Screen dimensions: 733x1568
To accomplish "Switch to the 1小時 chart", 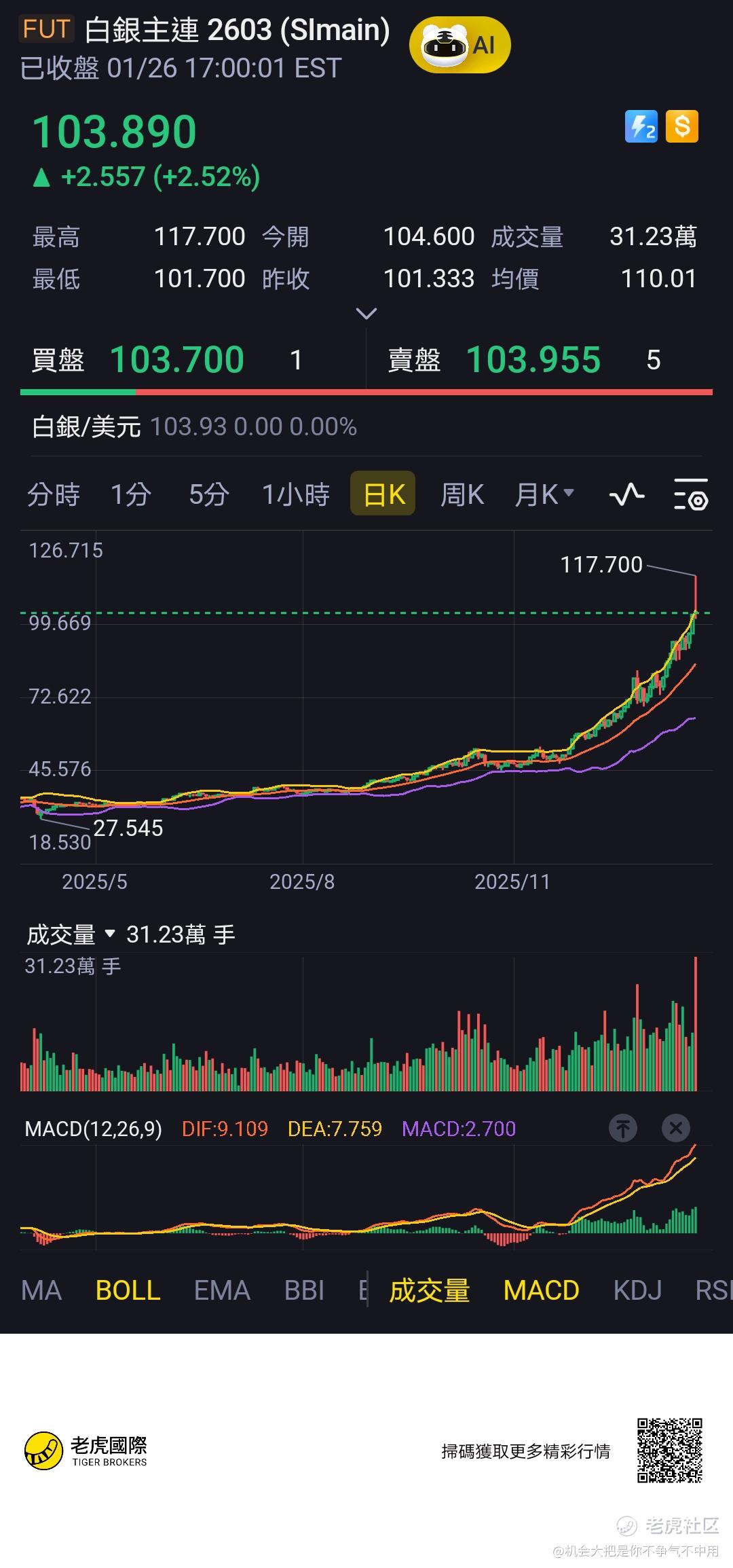I will (x=296, y=494).
